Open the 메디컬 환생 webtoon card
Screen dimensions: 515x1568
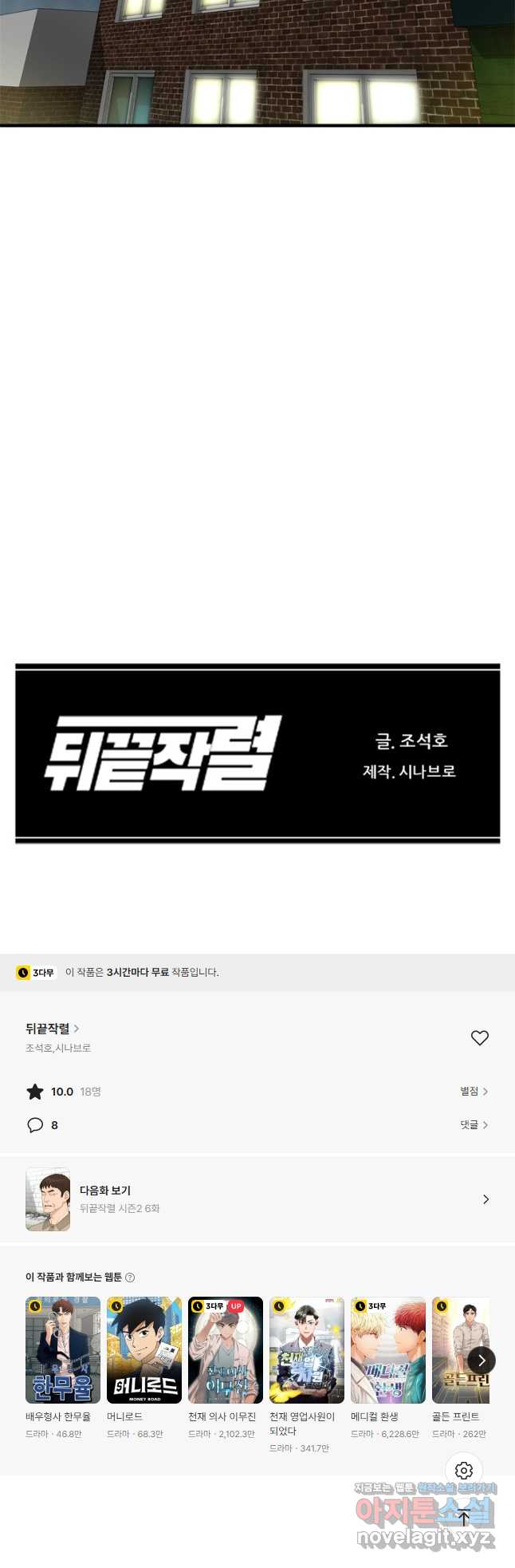pyautogui.click(x=388, y=1349)
